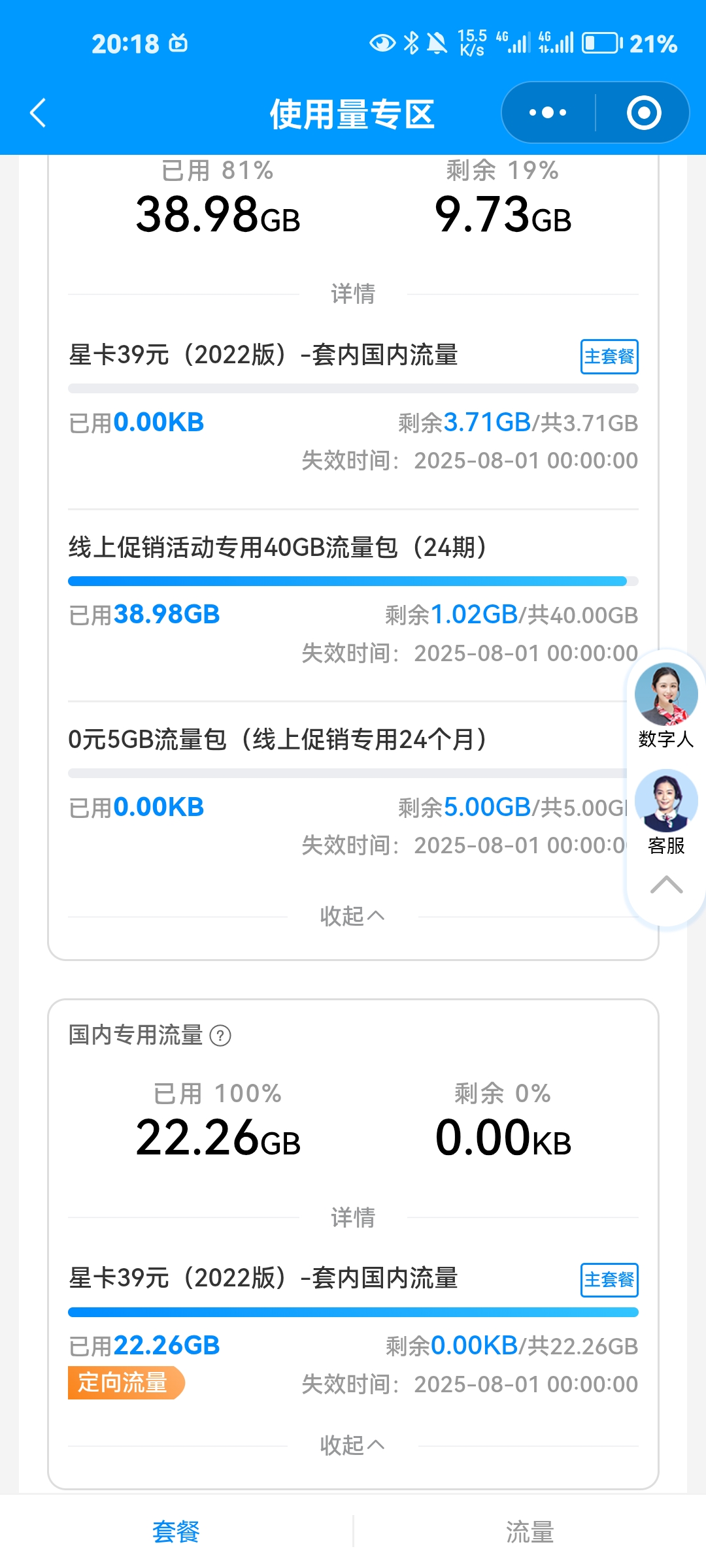Switch to the 流量 tab

[x=529, y=1531]
